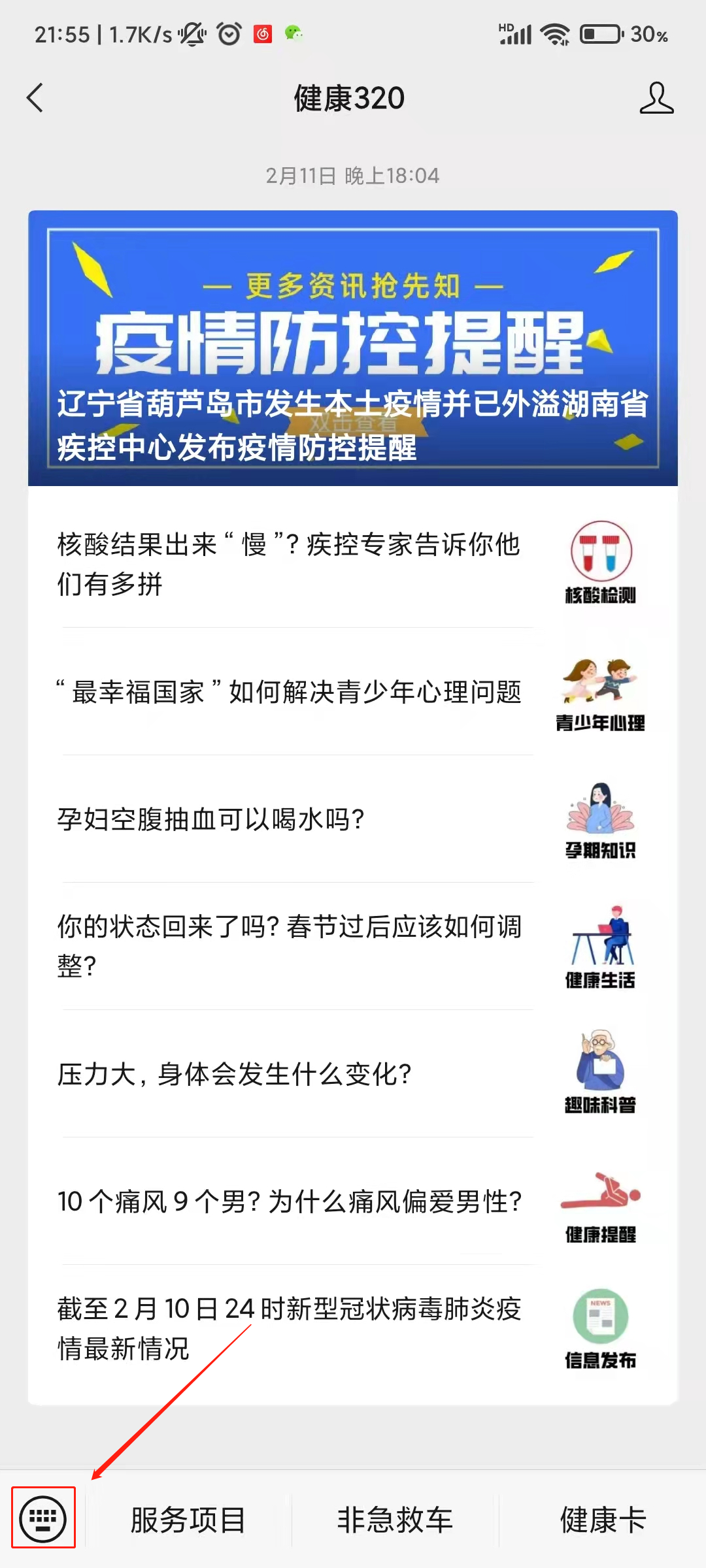Open the account profile icon
This screenshot has height=1568, width=706.
point(656,98)
